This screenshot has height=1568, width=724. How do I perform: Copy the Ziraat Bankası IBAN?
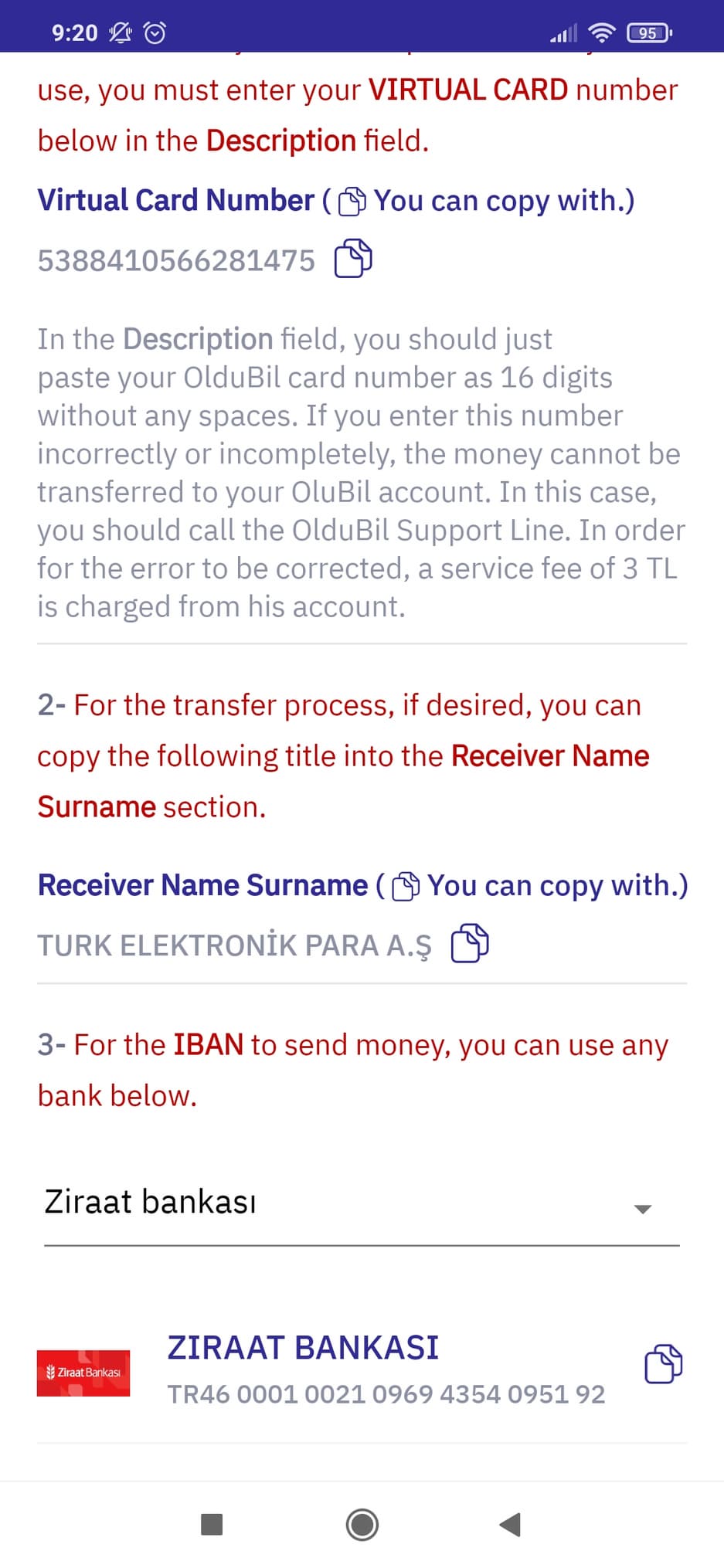pos(663,1364)
